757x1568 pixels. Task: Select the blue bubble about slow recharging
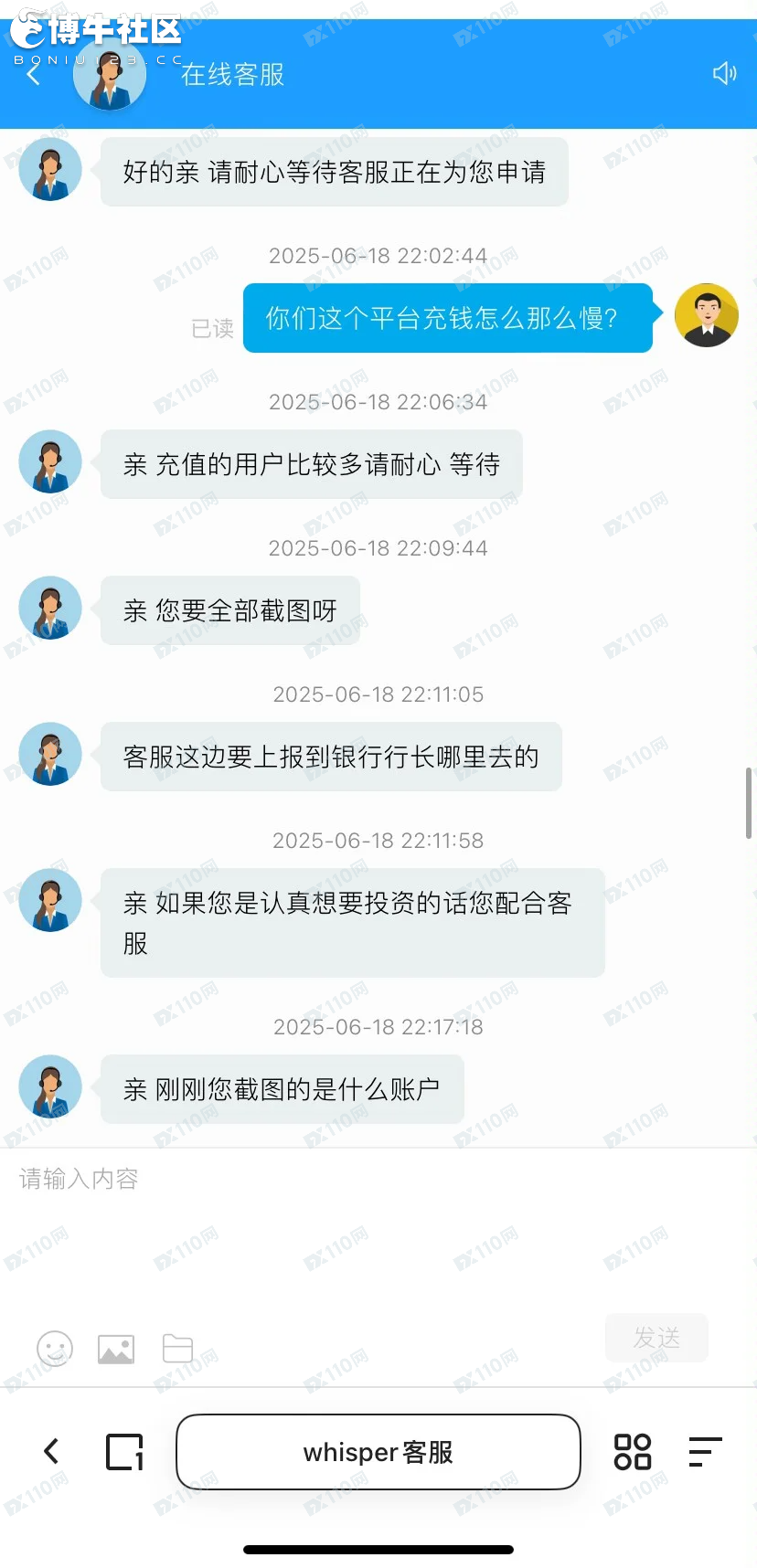coord(447,315)
